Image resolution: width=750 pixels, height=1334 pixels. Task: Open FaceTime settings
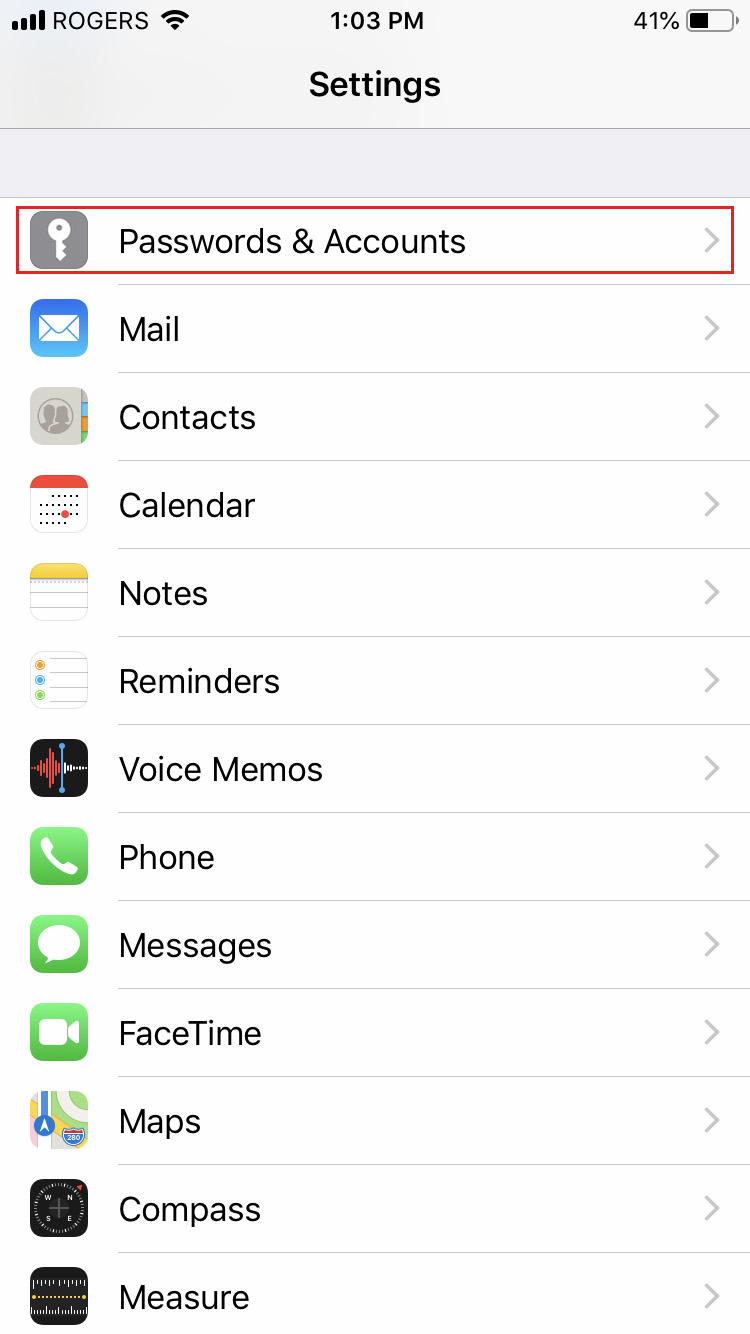[x=375, y=1033]
